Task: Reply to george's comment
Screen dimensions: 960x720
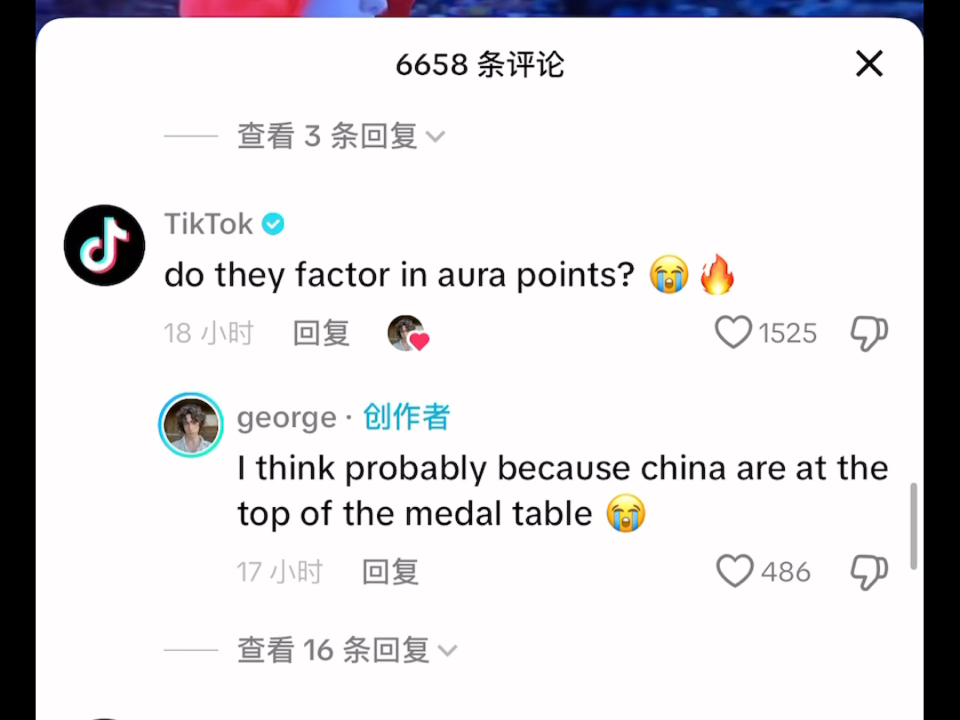Action: click(390, 571)
